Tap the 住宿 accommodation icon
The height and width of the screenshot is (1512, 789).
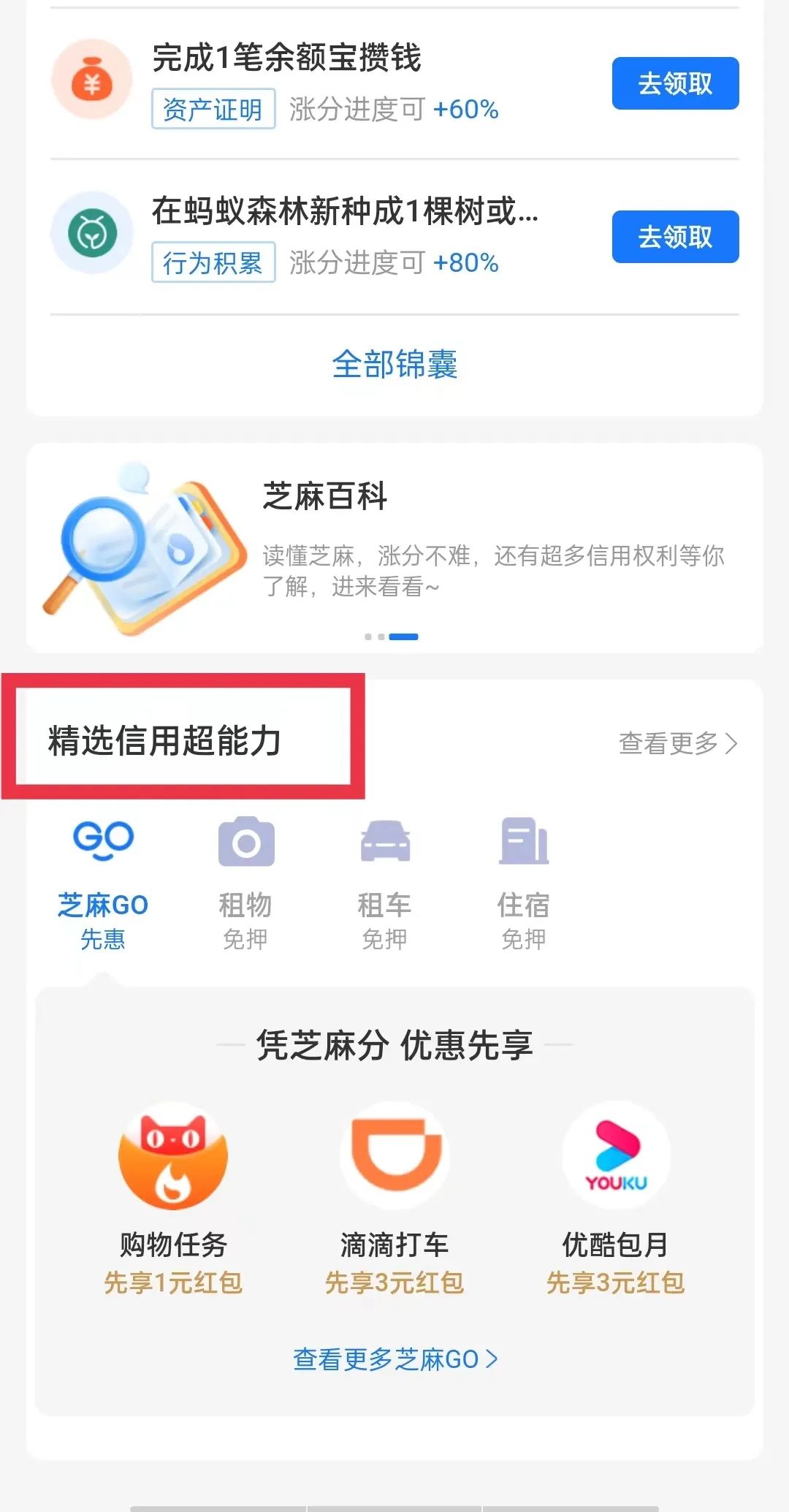(523, 840)
